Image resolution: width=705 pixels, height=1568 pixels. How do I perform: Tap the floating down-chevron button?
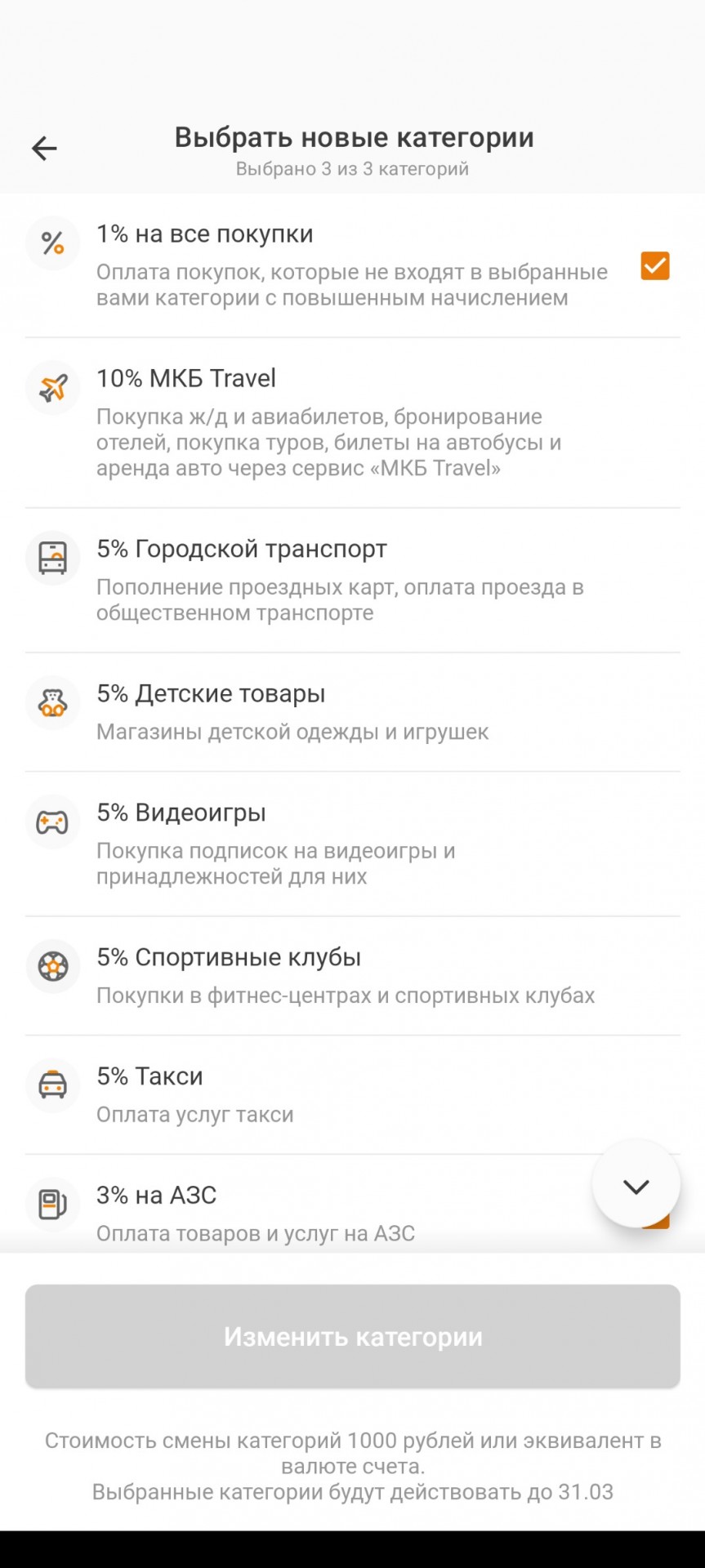click(x=636, y=1185)
